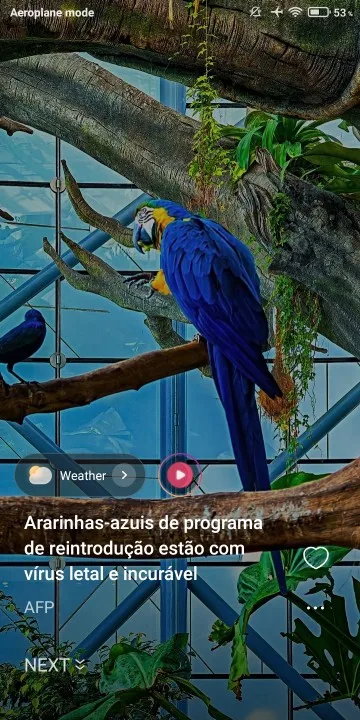The image size is (360, 720).
Task: Open the Ararinhas-azuis news headline
Action: [x=143, y=548]
